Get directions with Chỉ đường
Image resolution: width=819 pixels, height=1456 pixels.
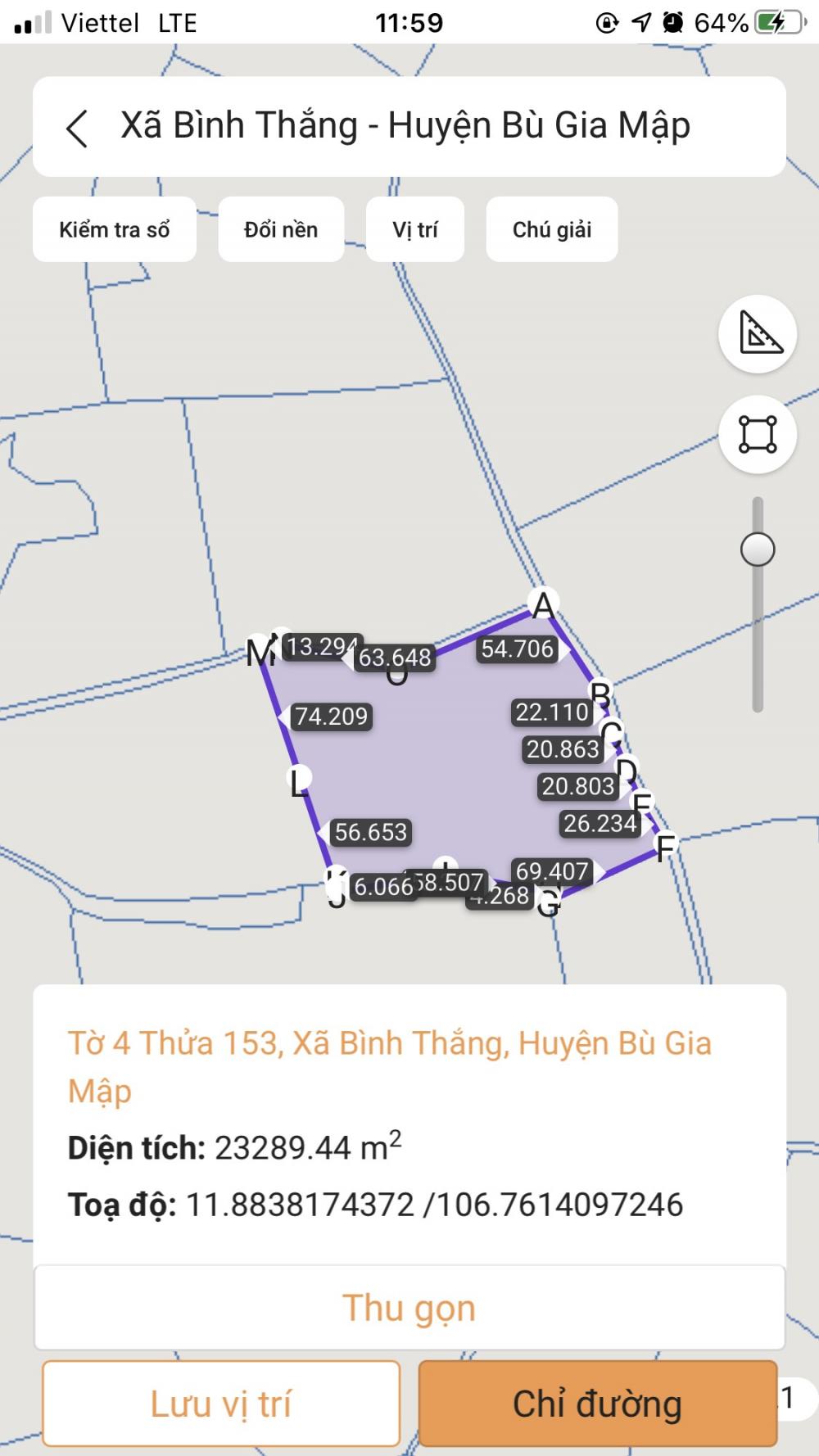598,1404
